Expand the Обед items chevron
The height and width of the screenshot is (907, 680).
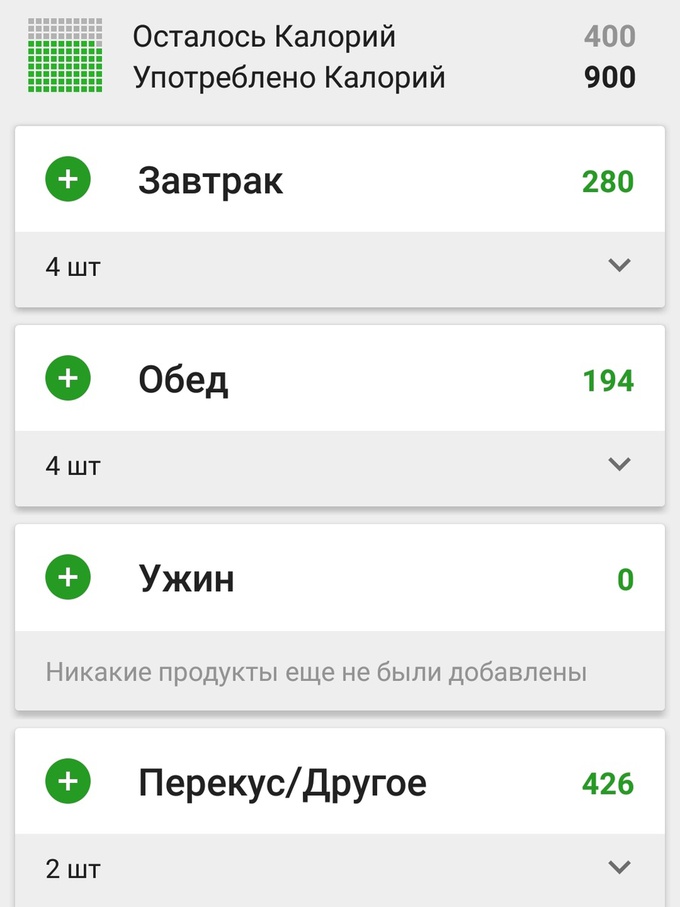tap(620, 464)
